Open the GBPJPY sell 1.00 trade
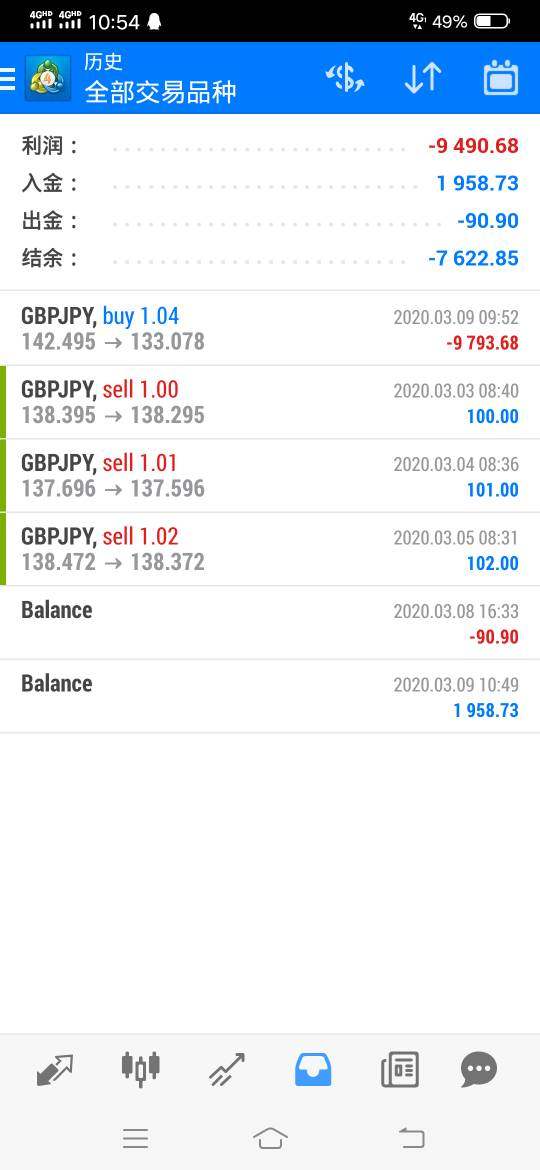 (270, 402)
